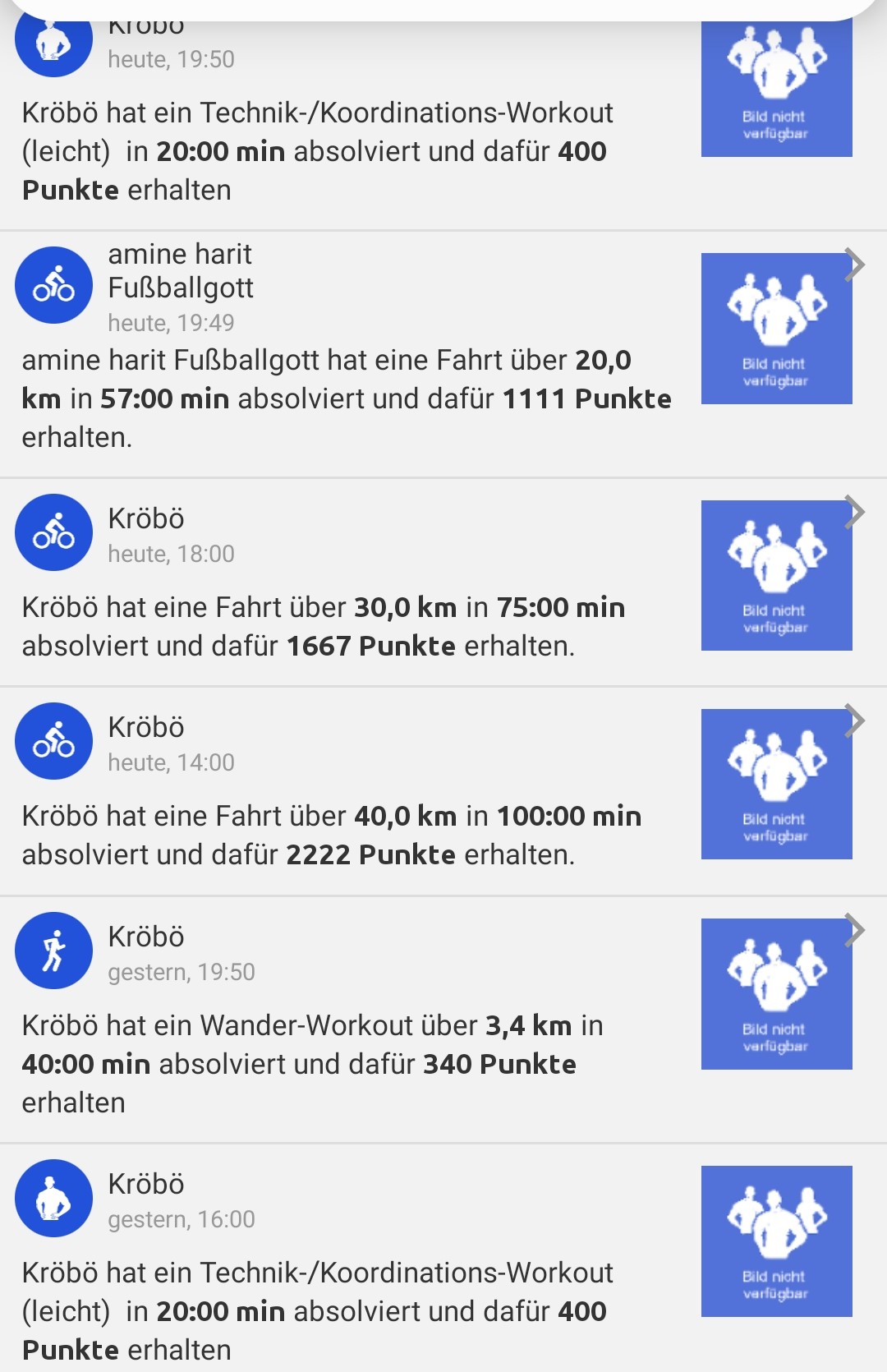Click the name amine harit Fußballgott
887x1372 pixels.
click(x=182, y=271)
